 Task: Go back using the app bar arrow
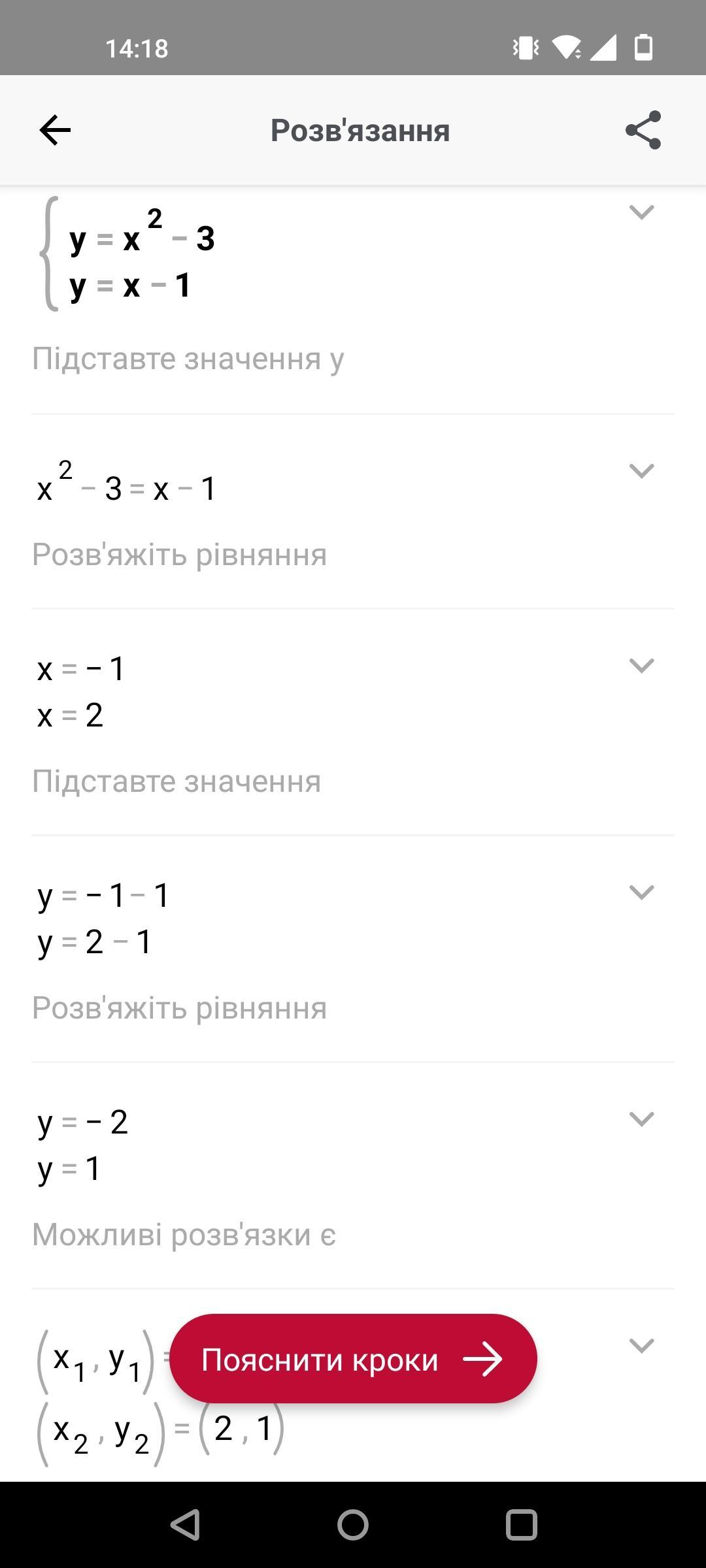click(x=55, y=130)
